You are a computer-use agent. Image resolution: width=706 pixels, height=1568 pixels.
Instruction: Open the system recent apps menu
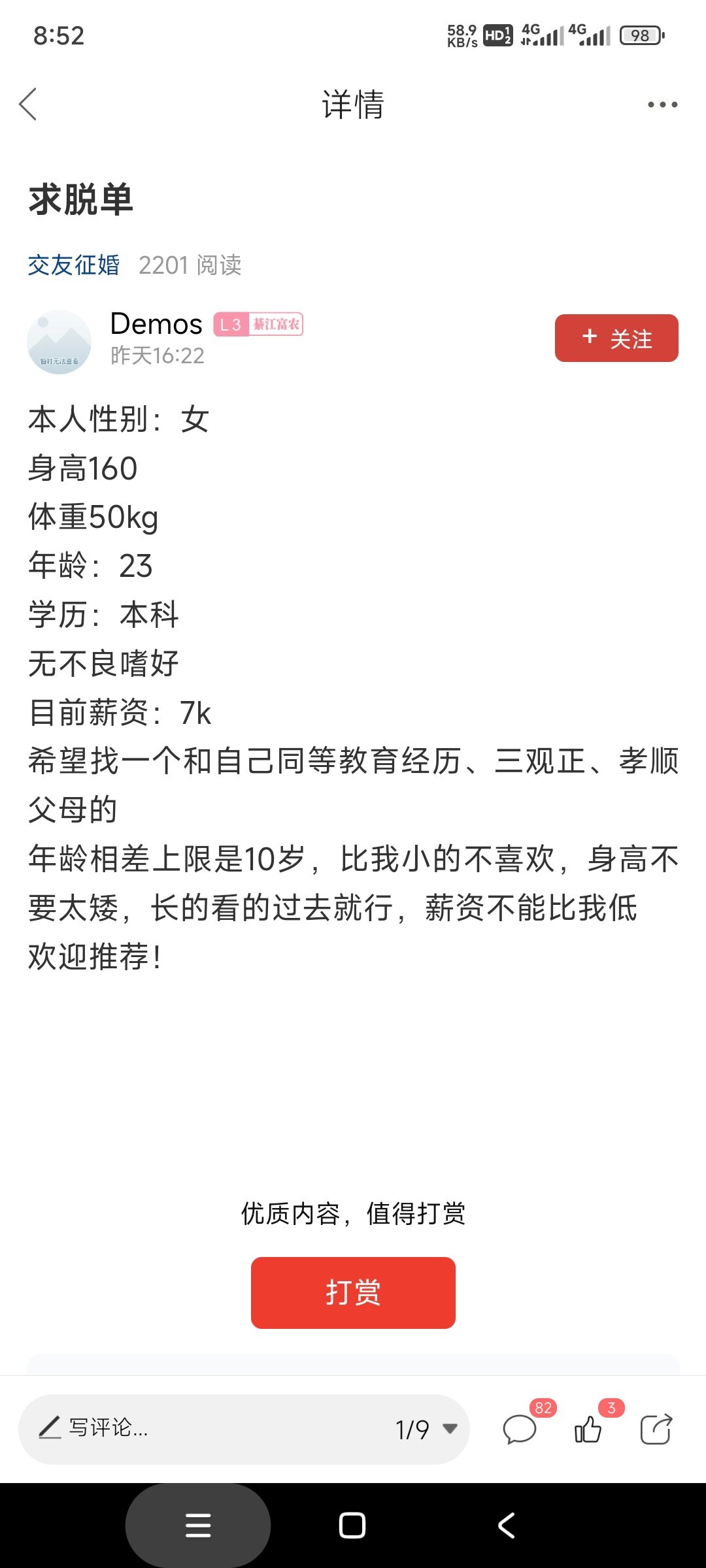coord(198,1526)
